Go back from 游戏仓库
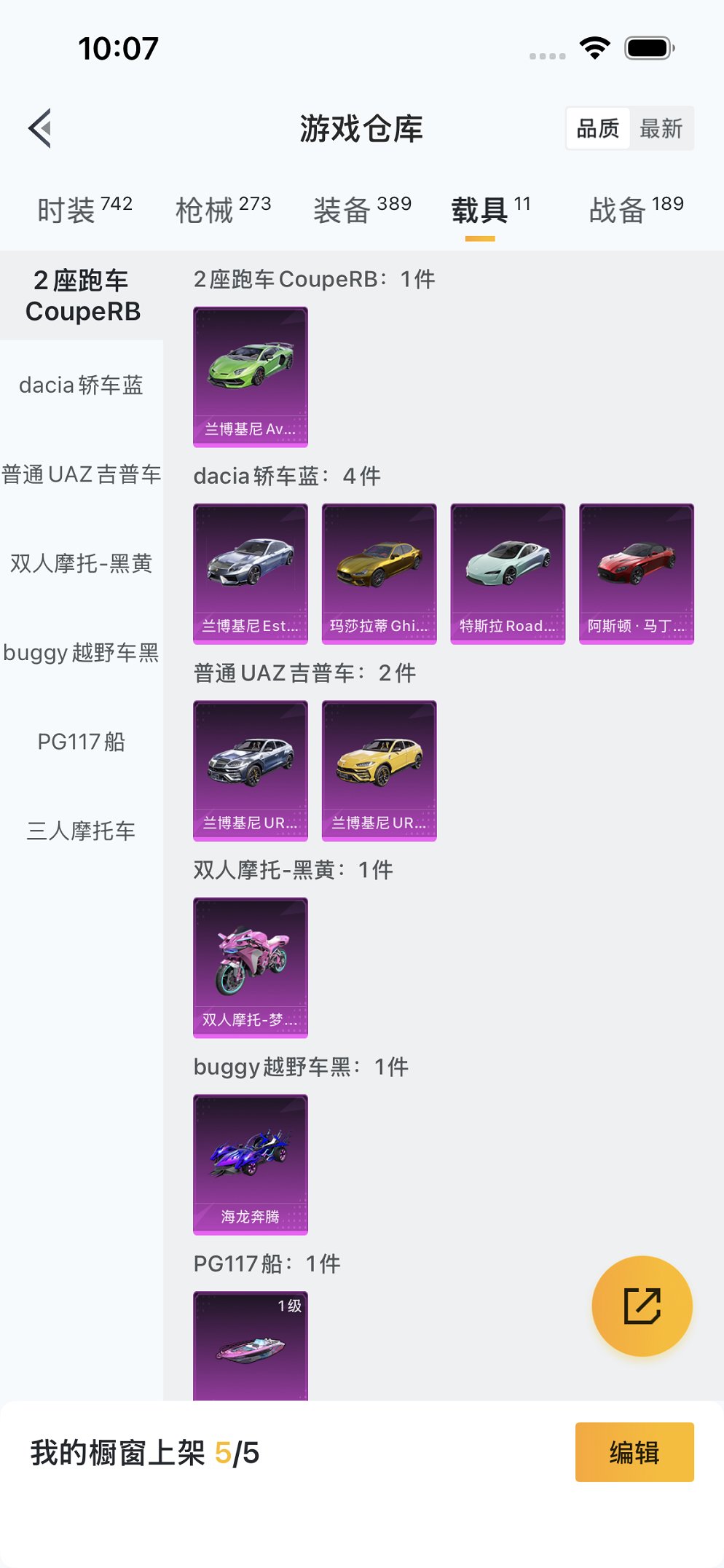 (x=41, y=128)
